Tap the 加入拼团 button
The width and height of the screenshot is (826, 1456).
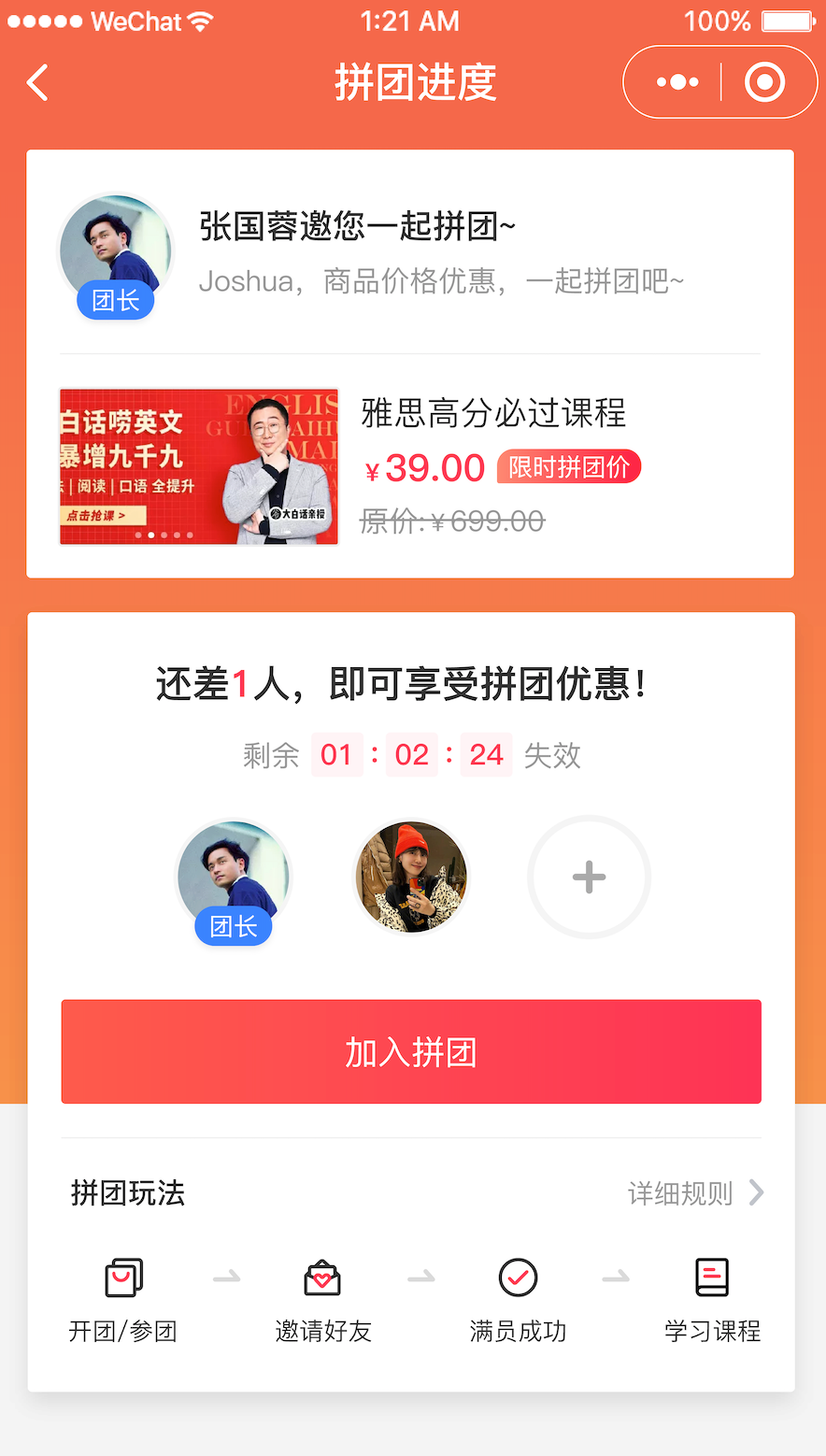[411, 1052]
